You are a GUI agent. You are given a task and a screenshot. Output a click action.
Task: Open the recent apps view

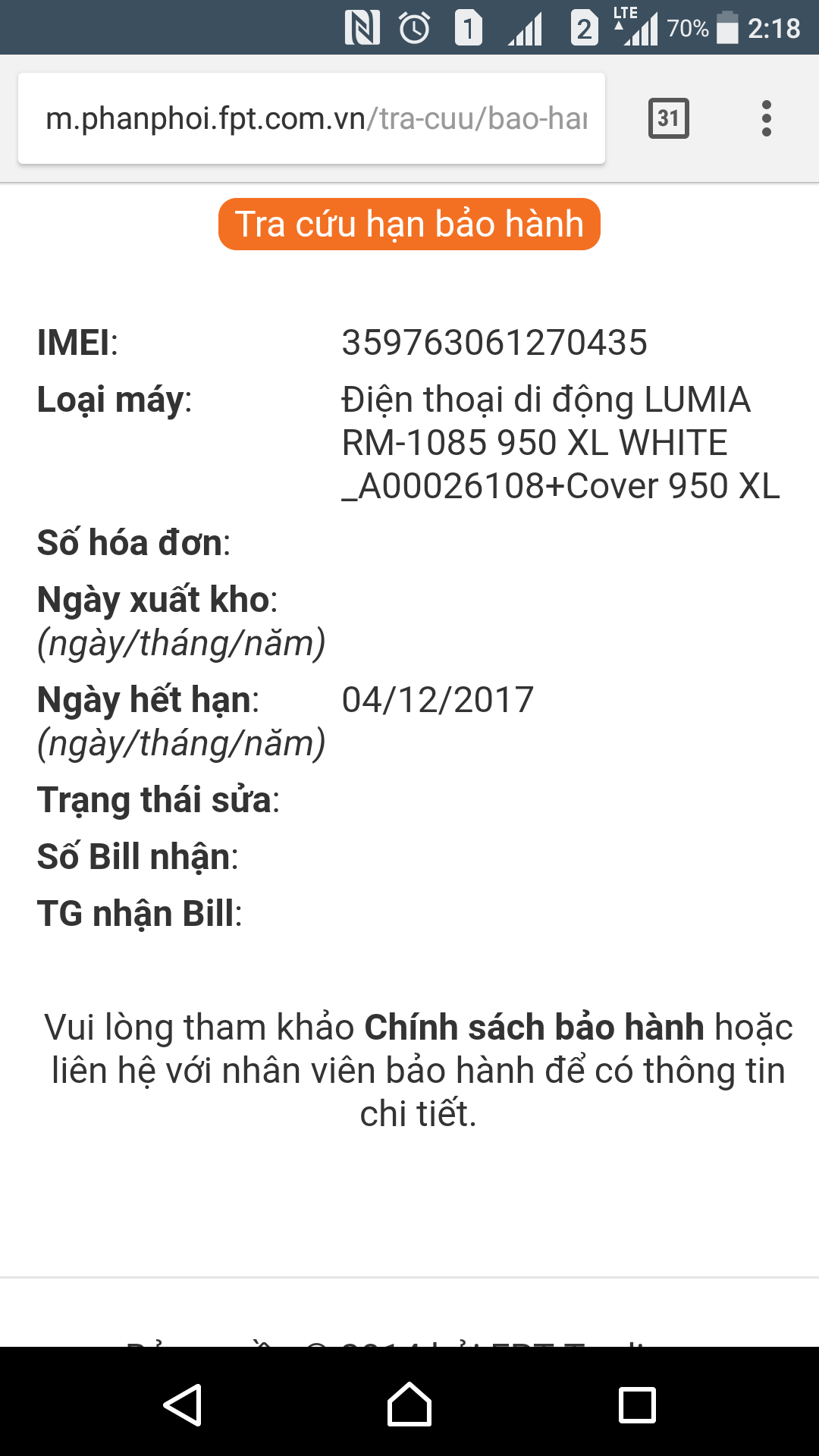pos(637,1404)
